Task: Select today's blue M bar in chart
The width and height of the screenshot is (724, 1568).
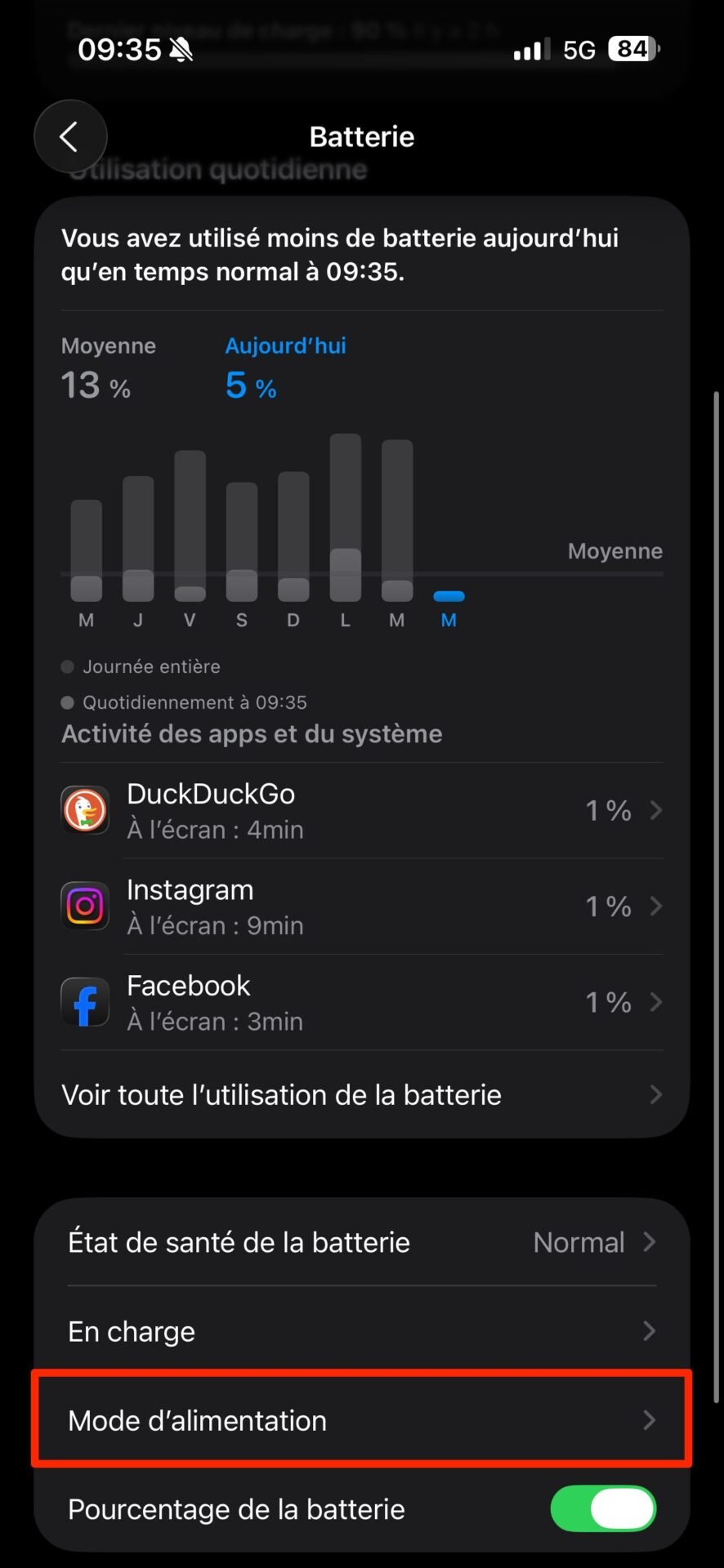Action: click(x=449, y=596)
